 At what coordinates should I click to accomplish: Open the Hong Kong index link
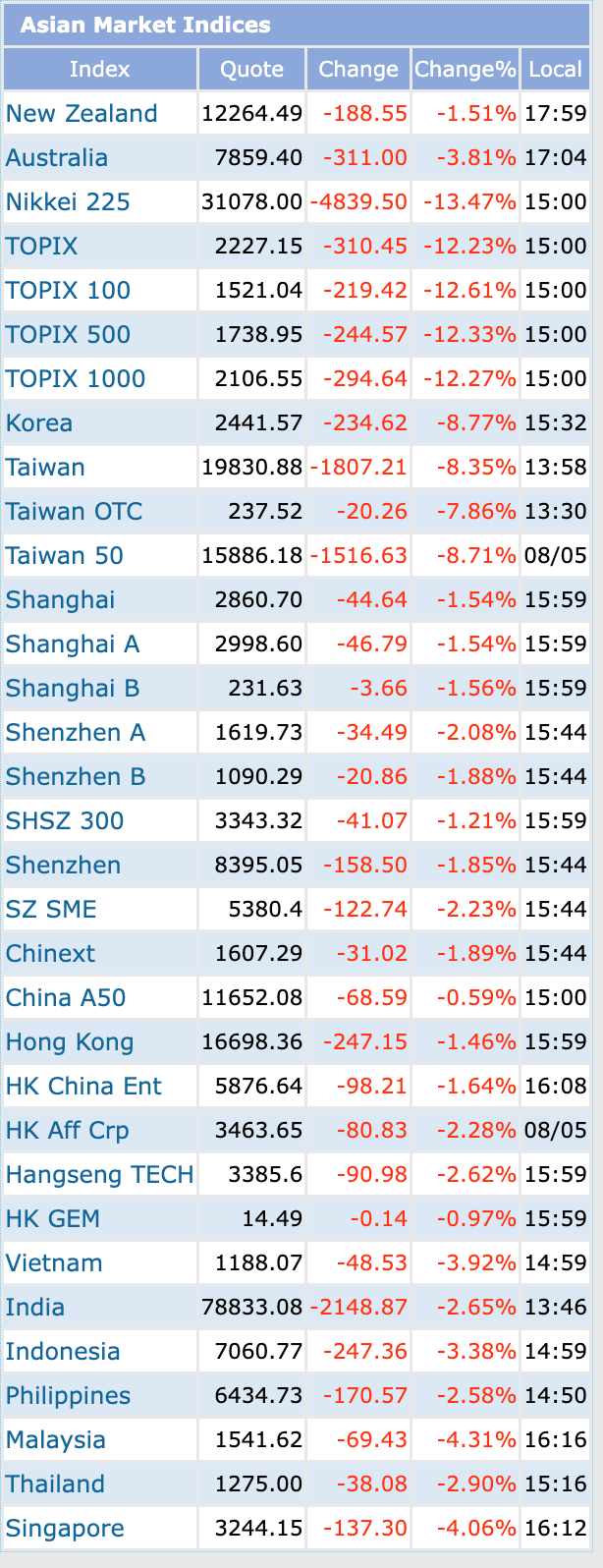tap(70, 1042)
